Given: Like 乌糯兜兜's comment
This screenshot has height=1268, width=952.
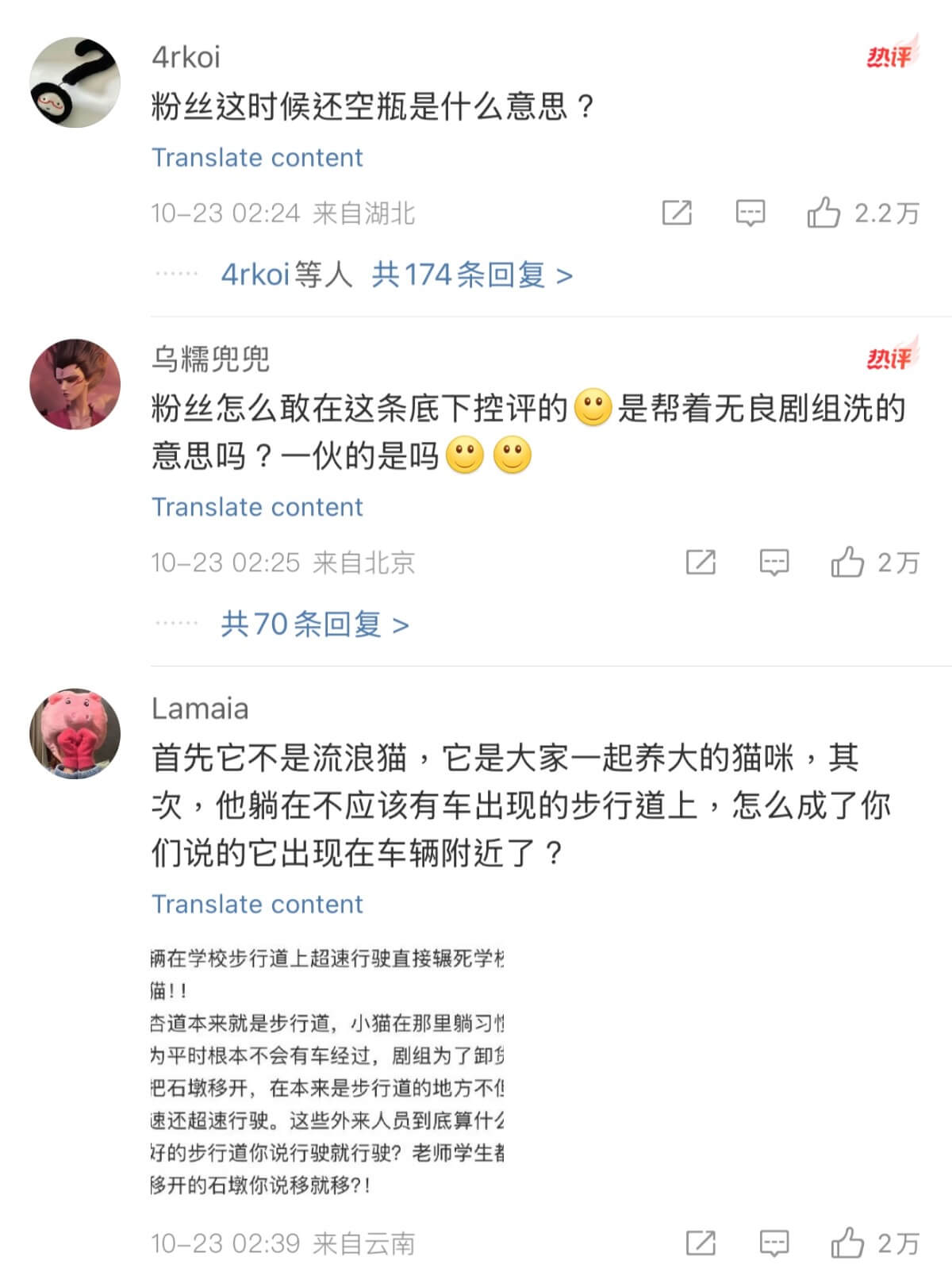Looking at the screenshot, I should (x=847, y=563).
